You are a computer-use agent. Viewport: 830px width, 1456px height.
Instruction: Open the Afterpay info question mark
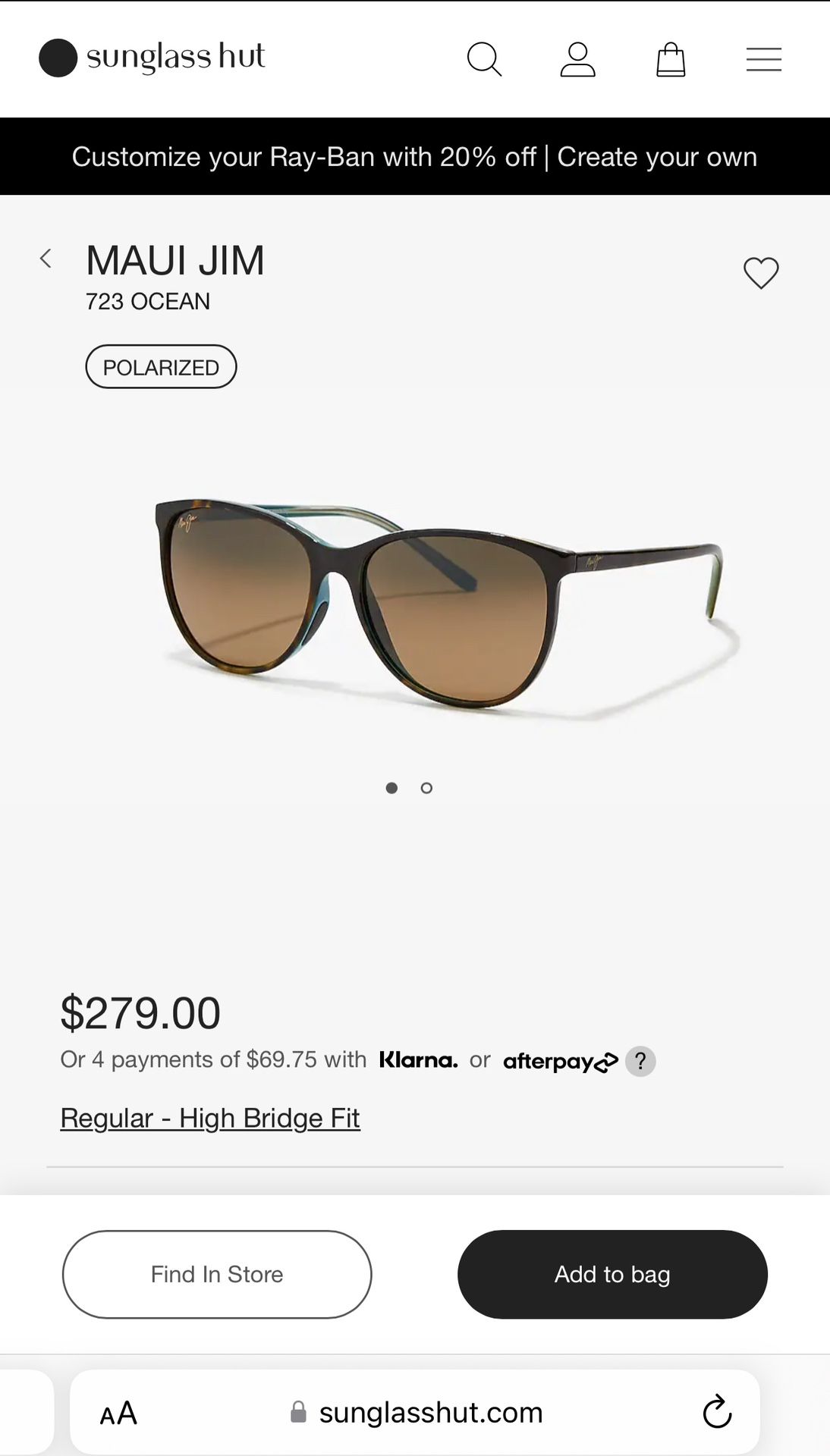pos(640,1061)
